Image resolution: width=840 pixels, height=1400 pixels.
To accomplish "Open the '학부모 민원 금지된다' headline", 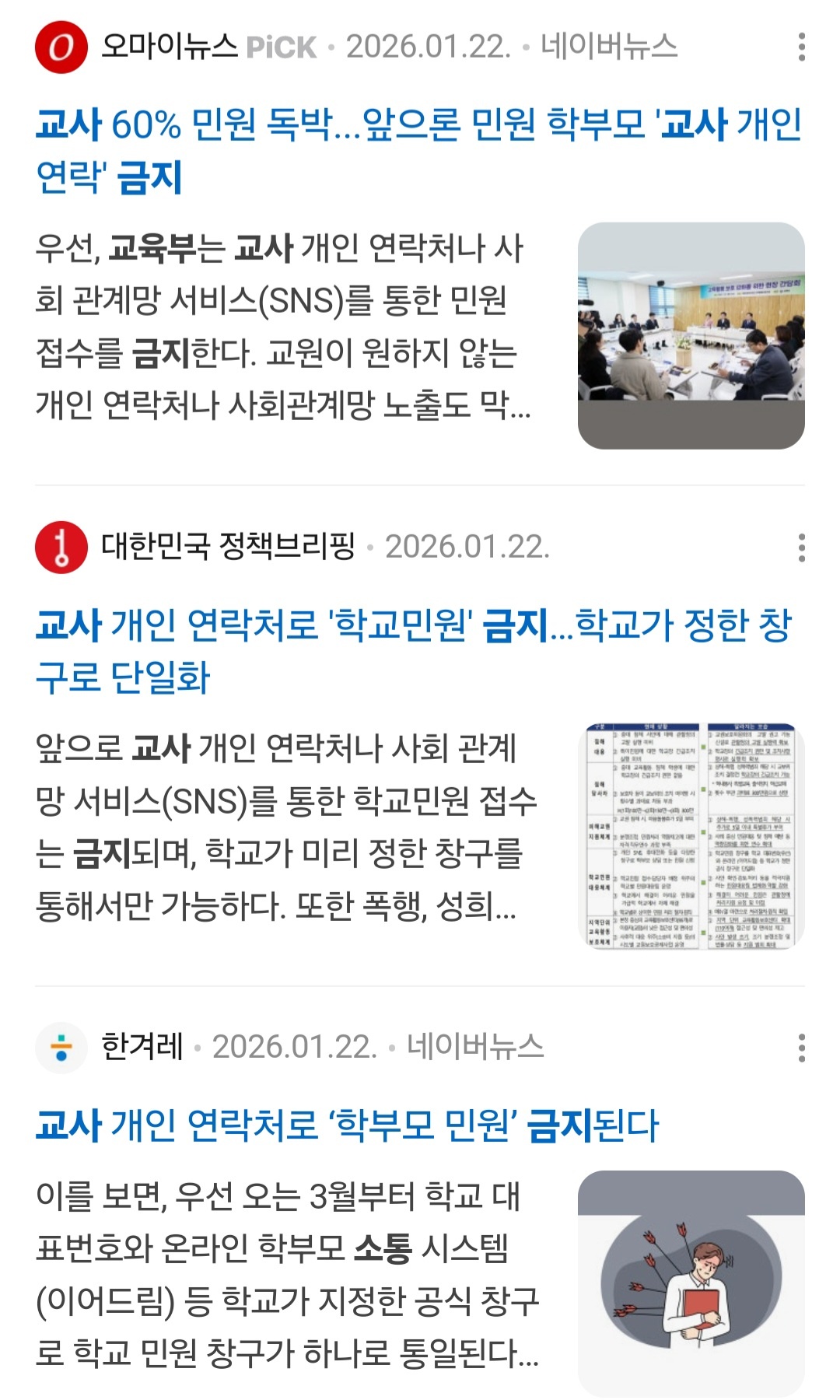I will (x=347, y=1125).
